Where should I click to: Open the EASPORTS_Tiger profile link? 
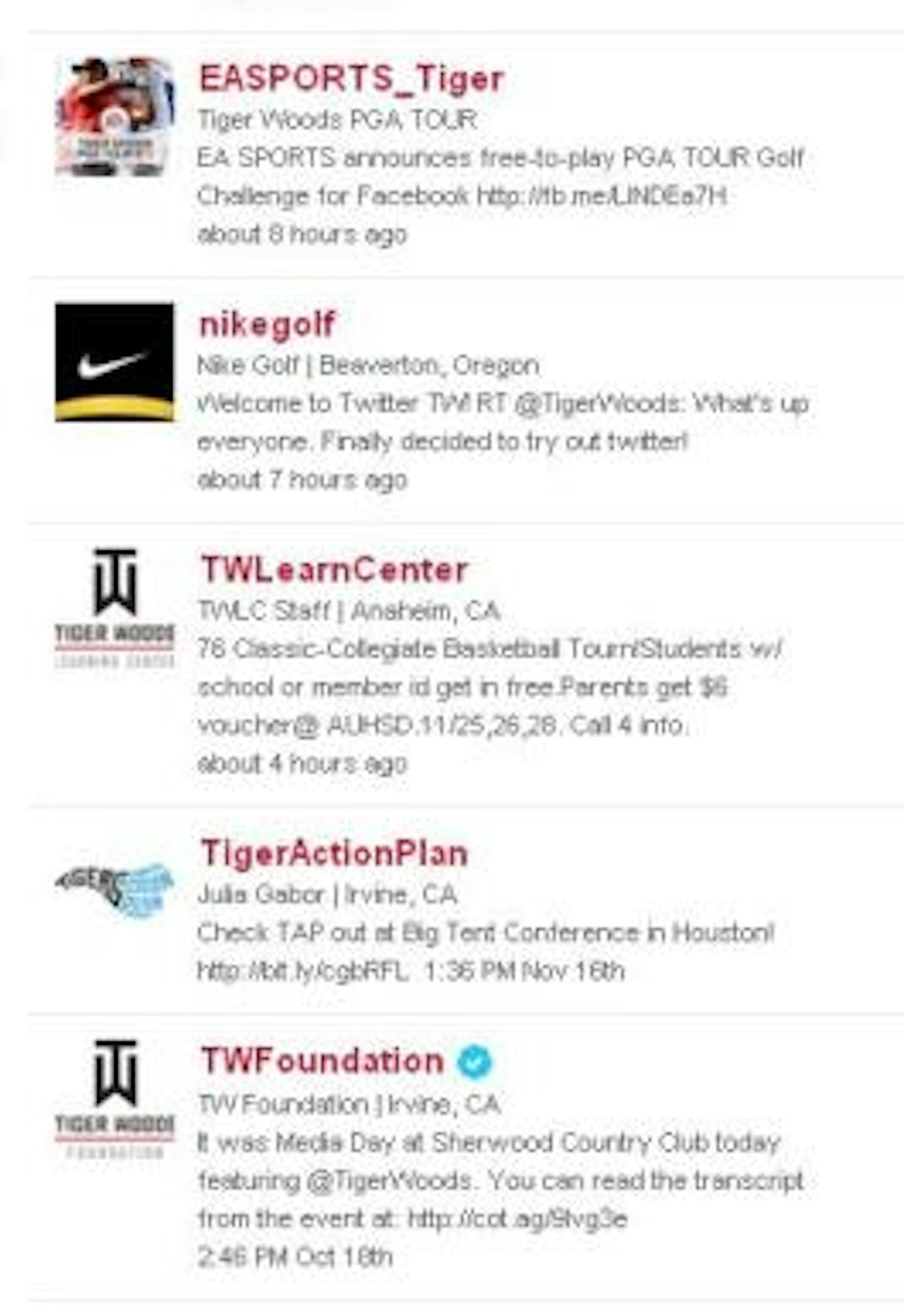351,79
